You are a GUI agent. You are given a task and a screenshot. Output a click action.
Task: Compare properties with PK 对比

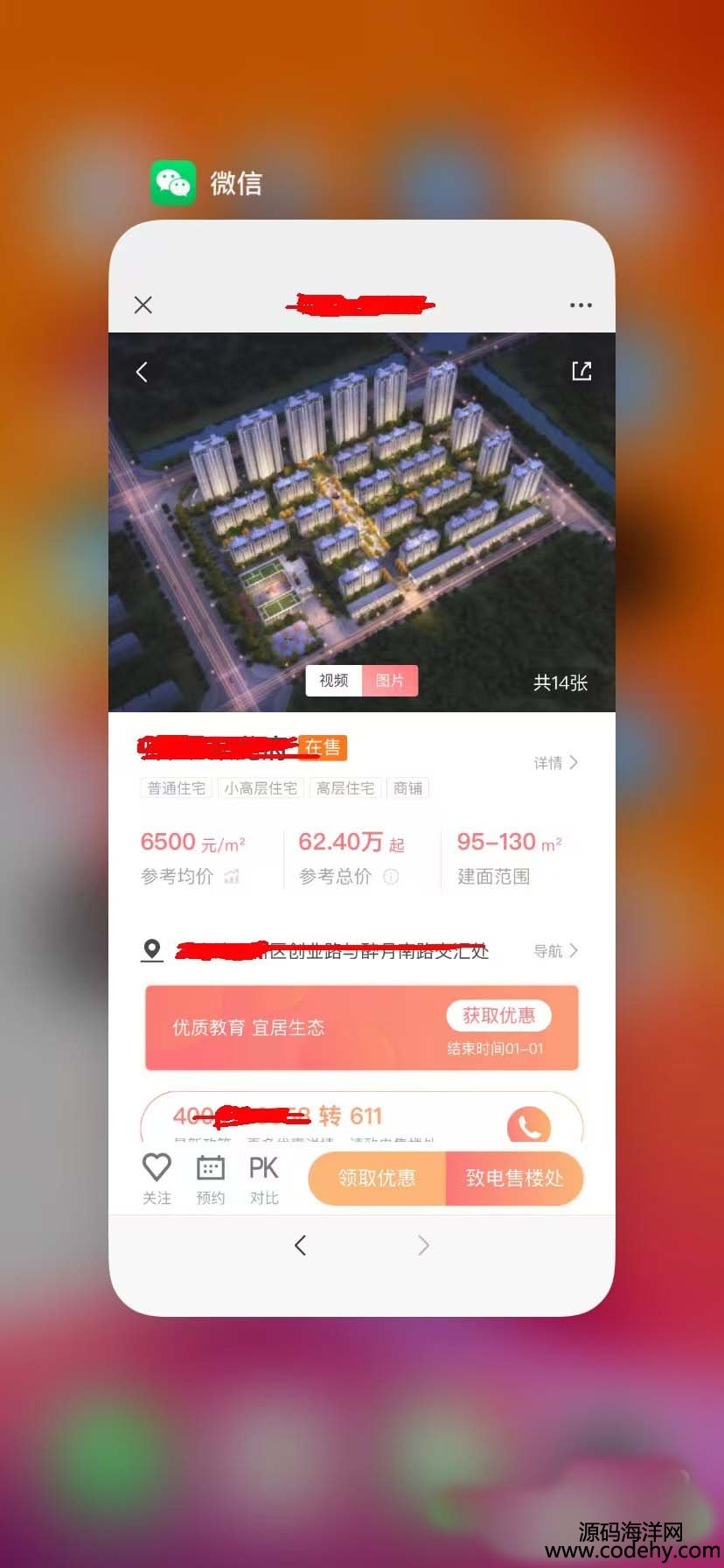[x=264, y=1178]
